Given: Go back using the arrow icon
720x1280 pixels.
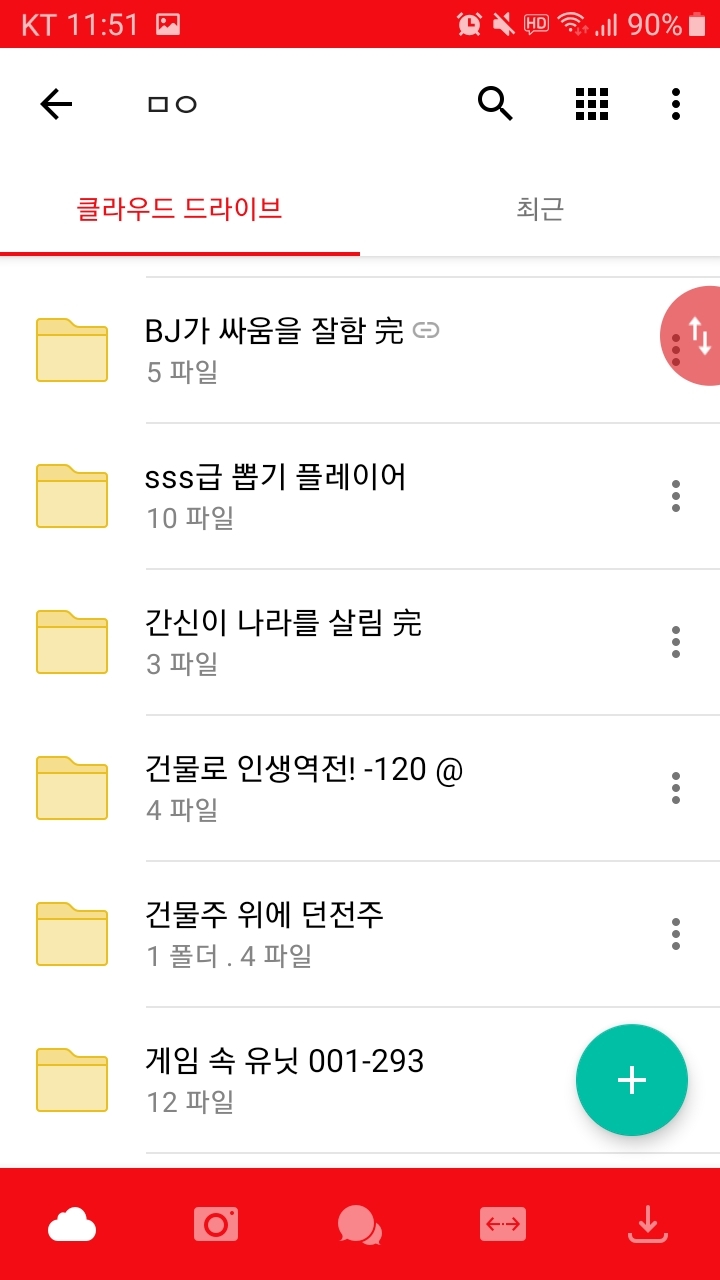Looking at the screenshot, I should coord(56,104).
